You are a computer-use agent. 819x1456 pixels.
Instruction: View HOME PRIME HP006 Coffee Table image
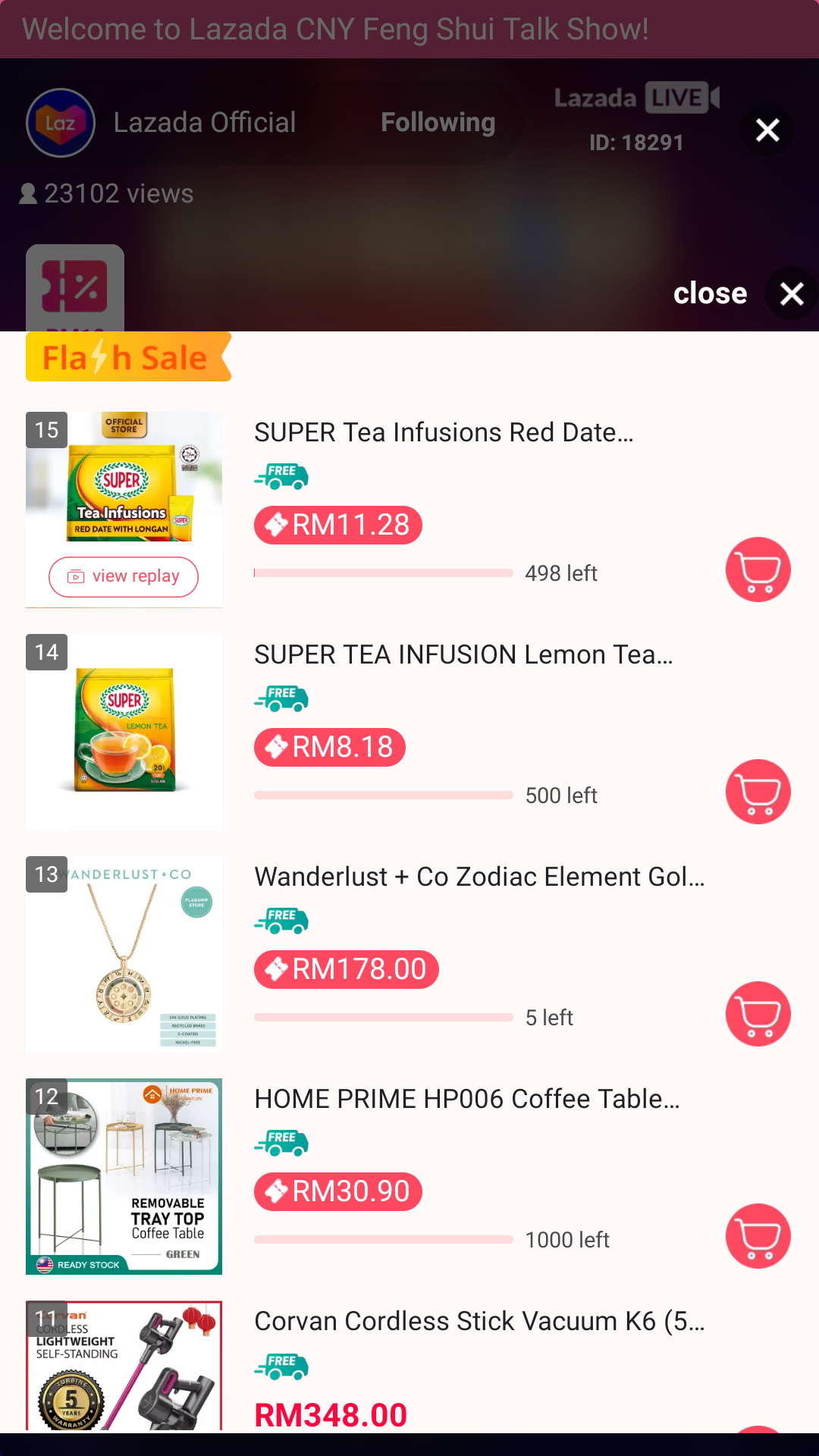[x=124, y=1176]
